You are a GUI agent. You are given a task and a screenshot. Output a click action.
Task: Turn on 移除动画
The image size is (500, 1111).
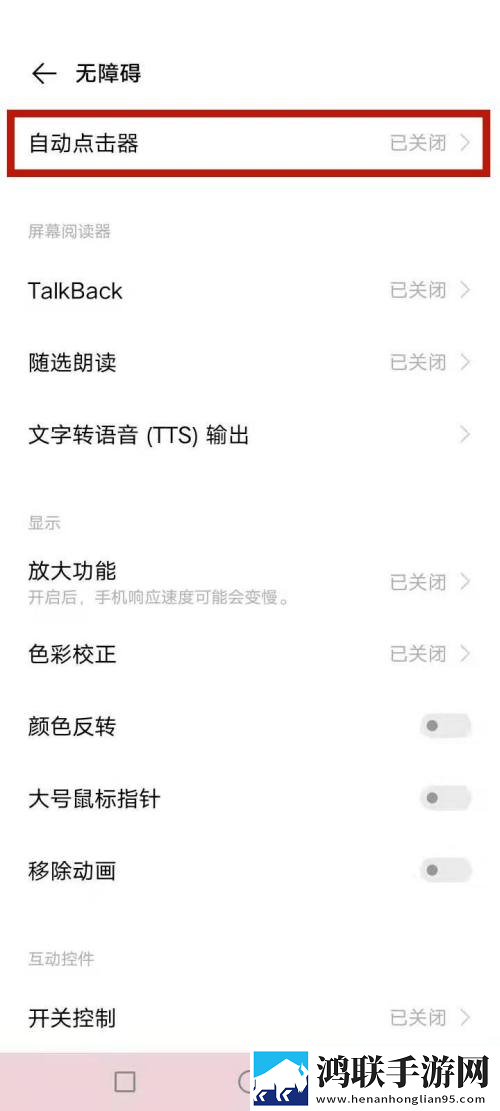point(445,870)
